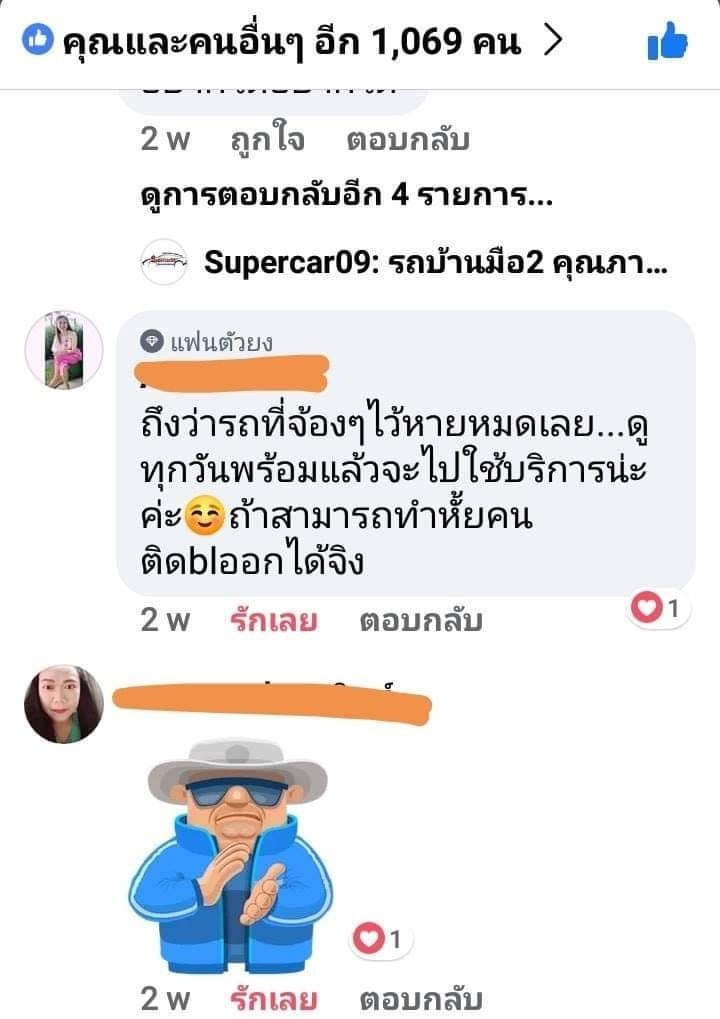Open the woman's profile picture beside the long comment
The image size is (720, 1019).
pos(63,349)
